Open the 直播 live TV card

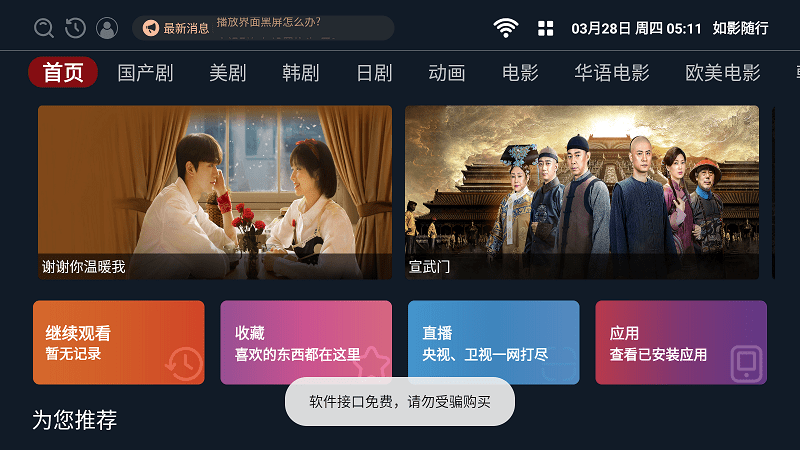[x=493, y=342]
